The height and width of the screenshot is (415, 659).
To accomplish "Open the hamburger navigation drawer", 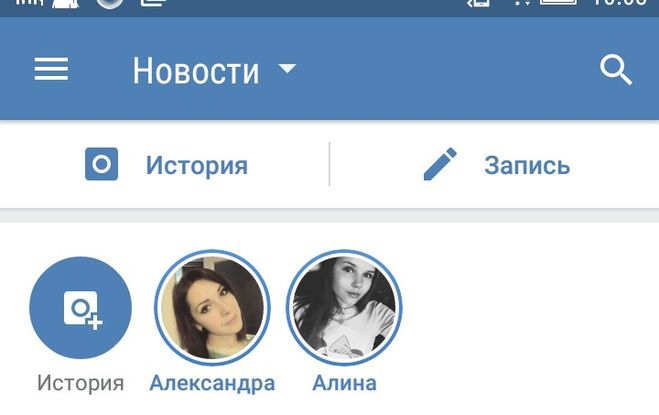I will click(x=51, y=70).
